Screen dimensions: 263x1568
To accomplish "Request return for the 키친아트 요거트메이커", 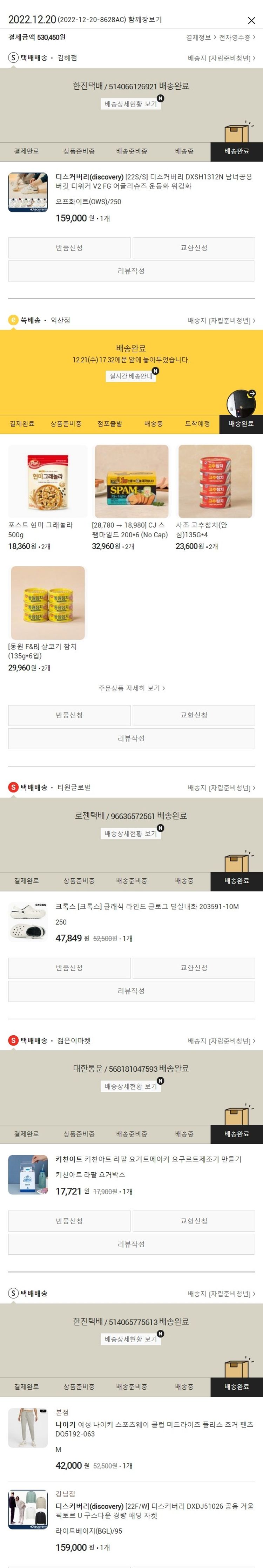I will click(x=69, y=1221).
